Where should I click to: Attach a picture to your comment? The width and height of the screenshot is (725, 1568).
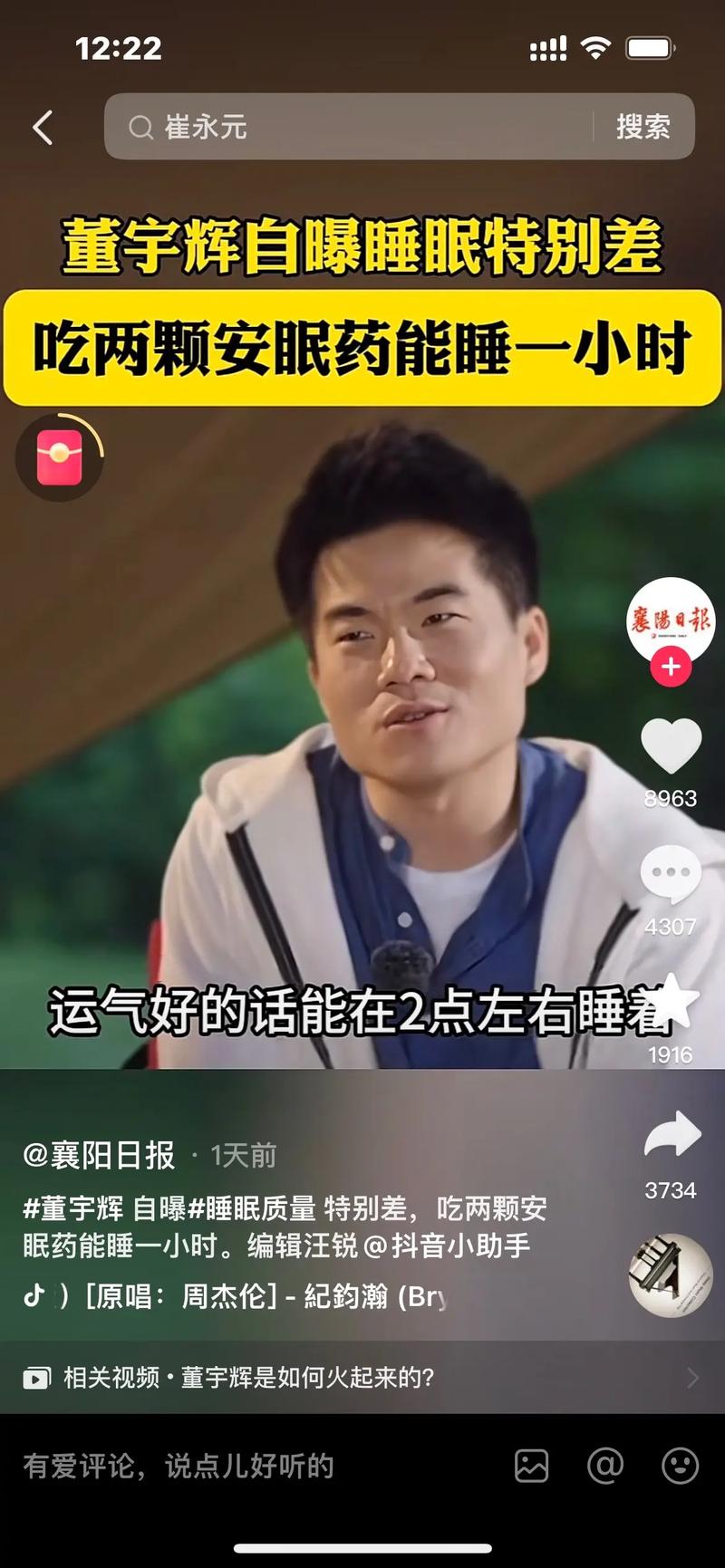(x=531, y=1466)
